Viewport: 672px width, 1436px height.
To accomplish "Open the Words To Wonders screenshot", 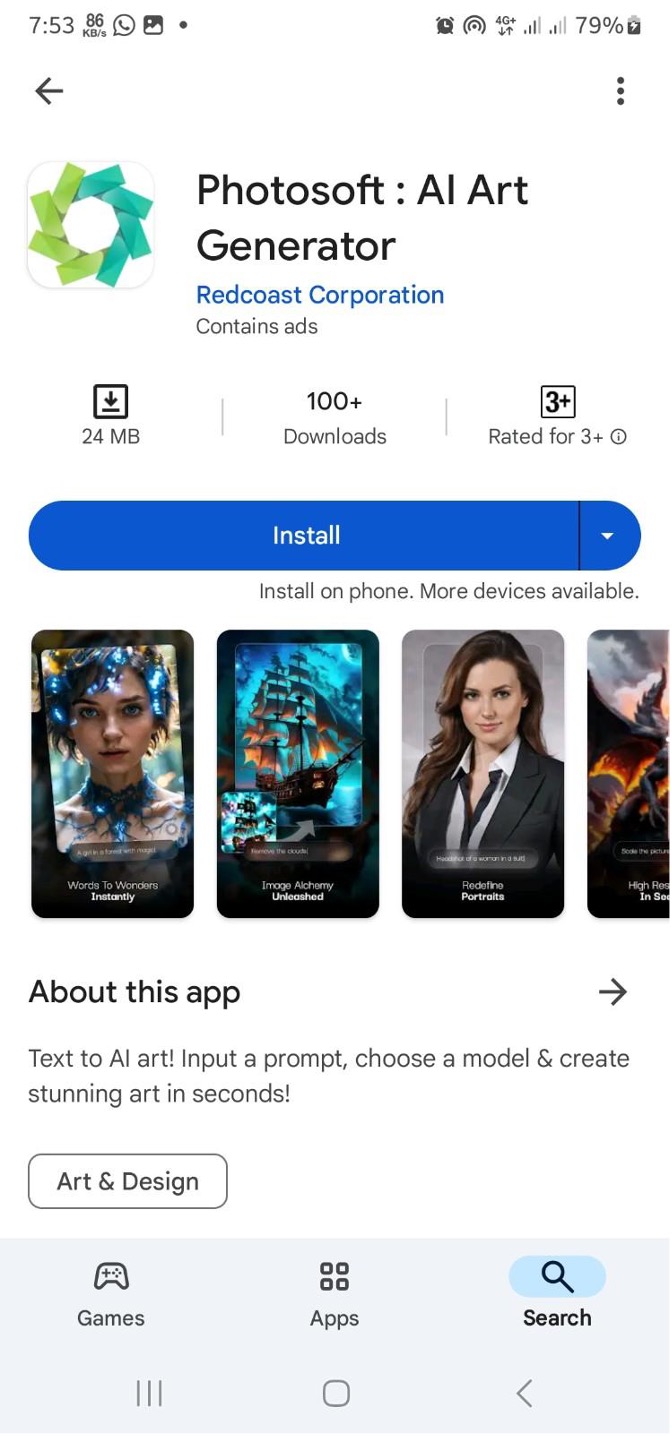I will (x=113, y=773).
